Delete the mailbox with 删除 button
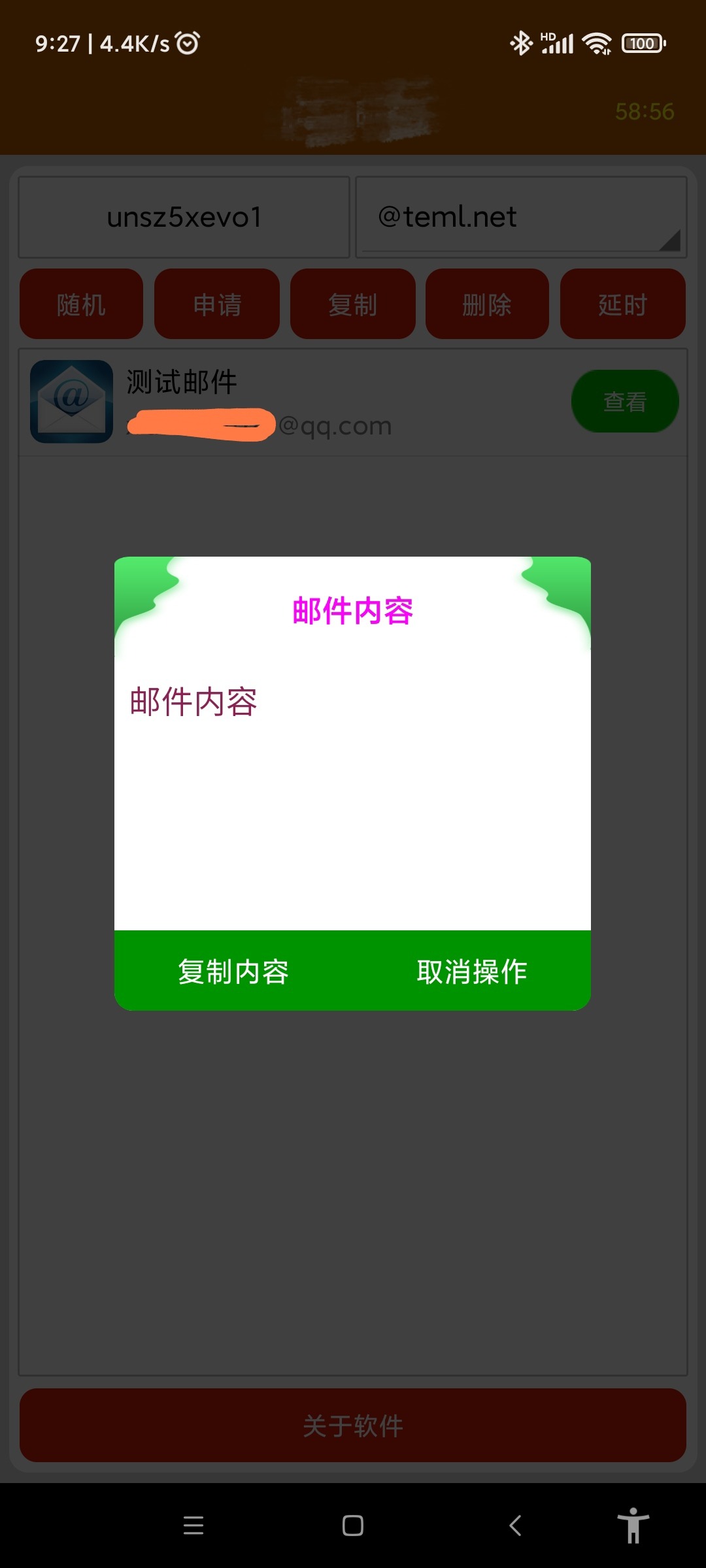This screenshot has height=1568, width=706. tap(487, 304)
